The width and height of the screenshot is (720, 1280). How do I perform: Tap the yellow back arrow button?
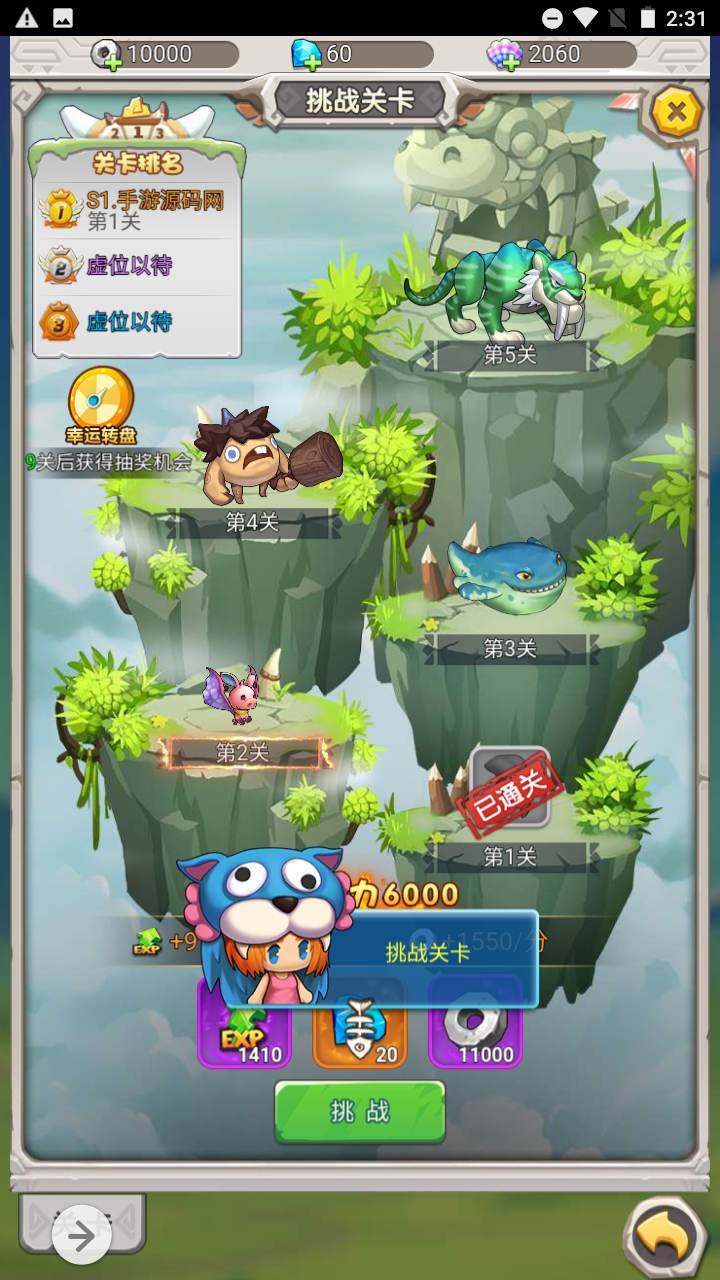[665, 1236]
